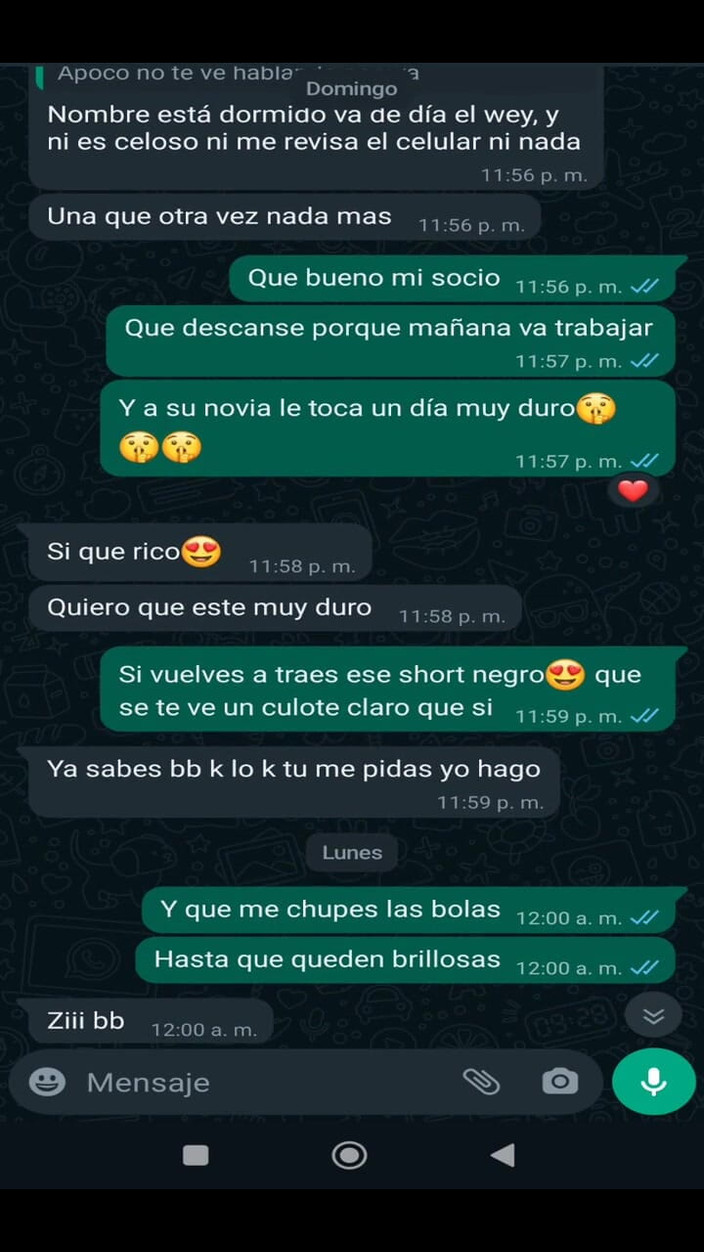
Task: Focus the Mensaje text field
Action: [260, 1082]
